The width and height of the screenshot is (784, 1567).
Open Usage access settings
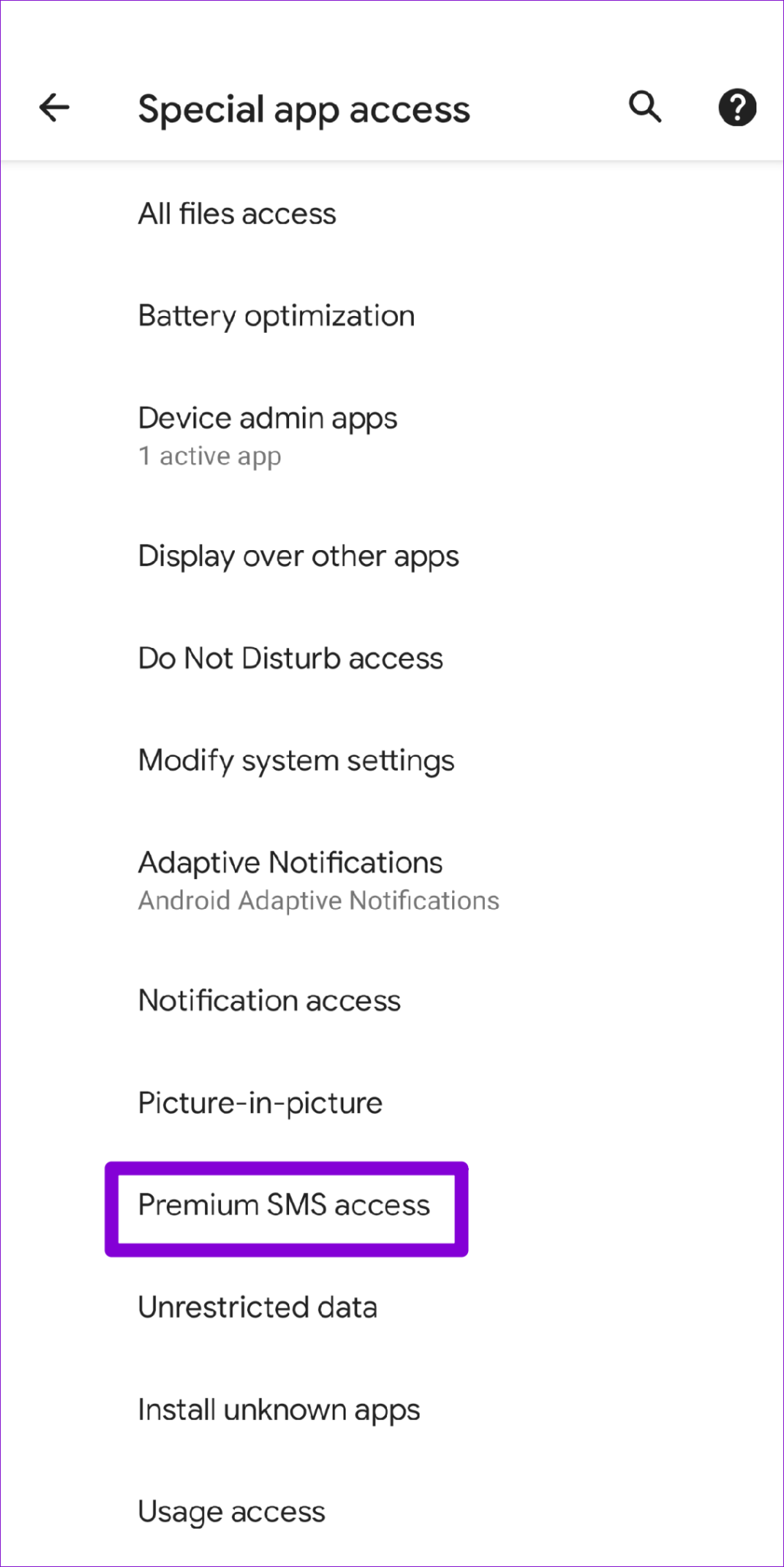pyautogui.click(x=231, y=1513)
